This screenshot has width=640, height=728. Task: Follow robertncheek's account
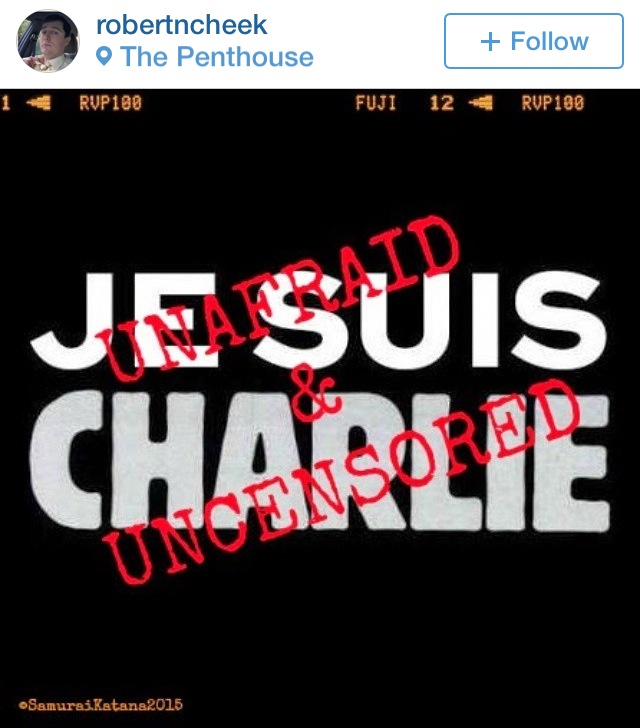pos(533,41)
